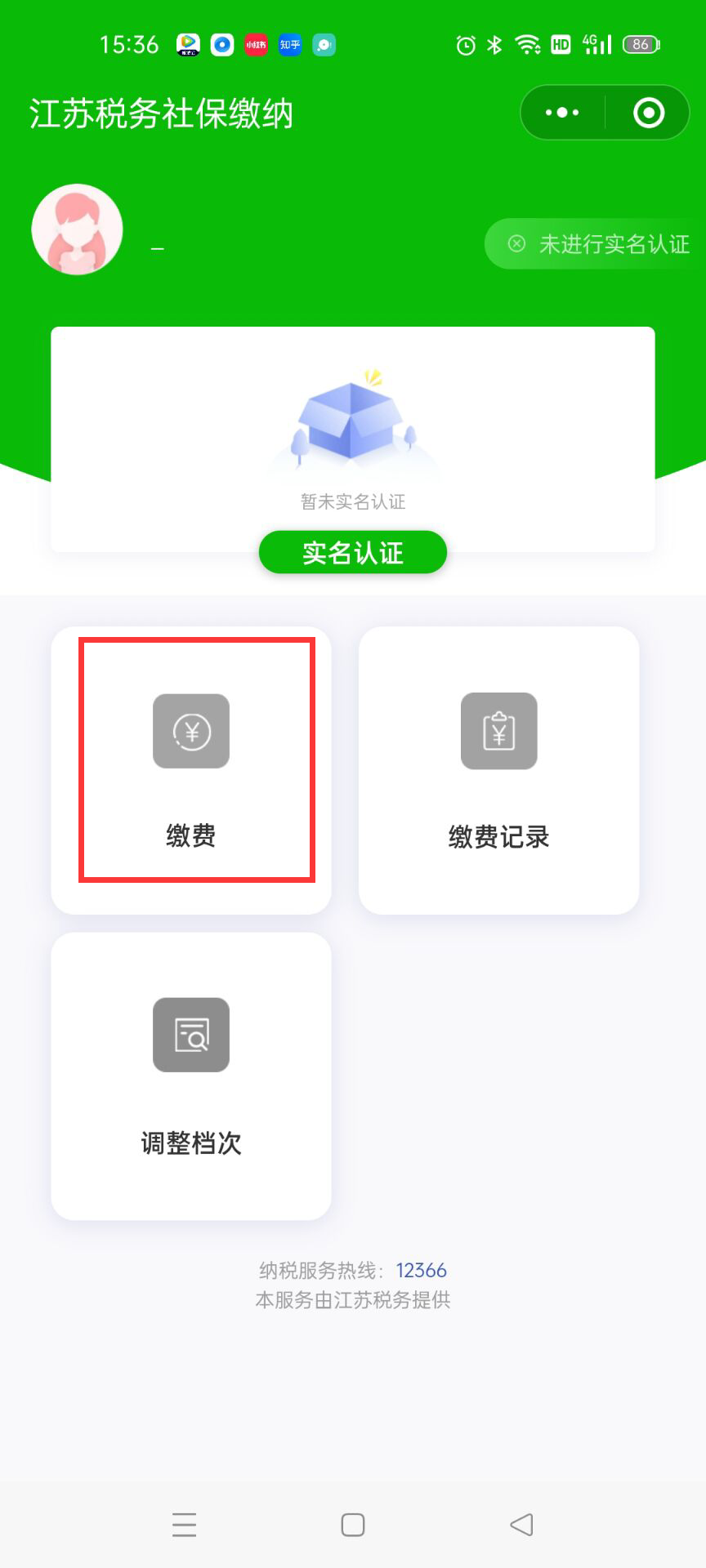The height and width of the screenshot is (1568, 706).
Task: View 缴费记录 payment records
Action: click(498, 770)
